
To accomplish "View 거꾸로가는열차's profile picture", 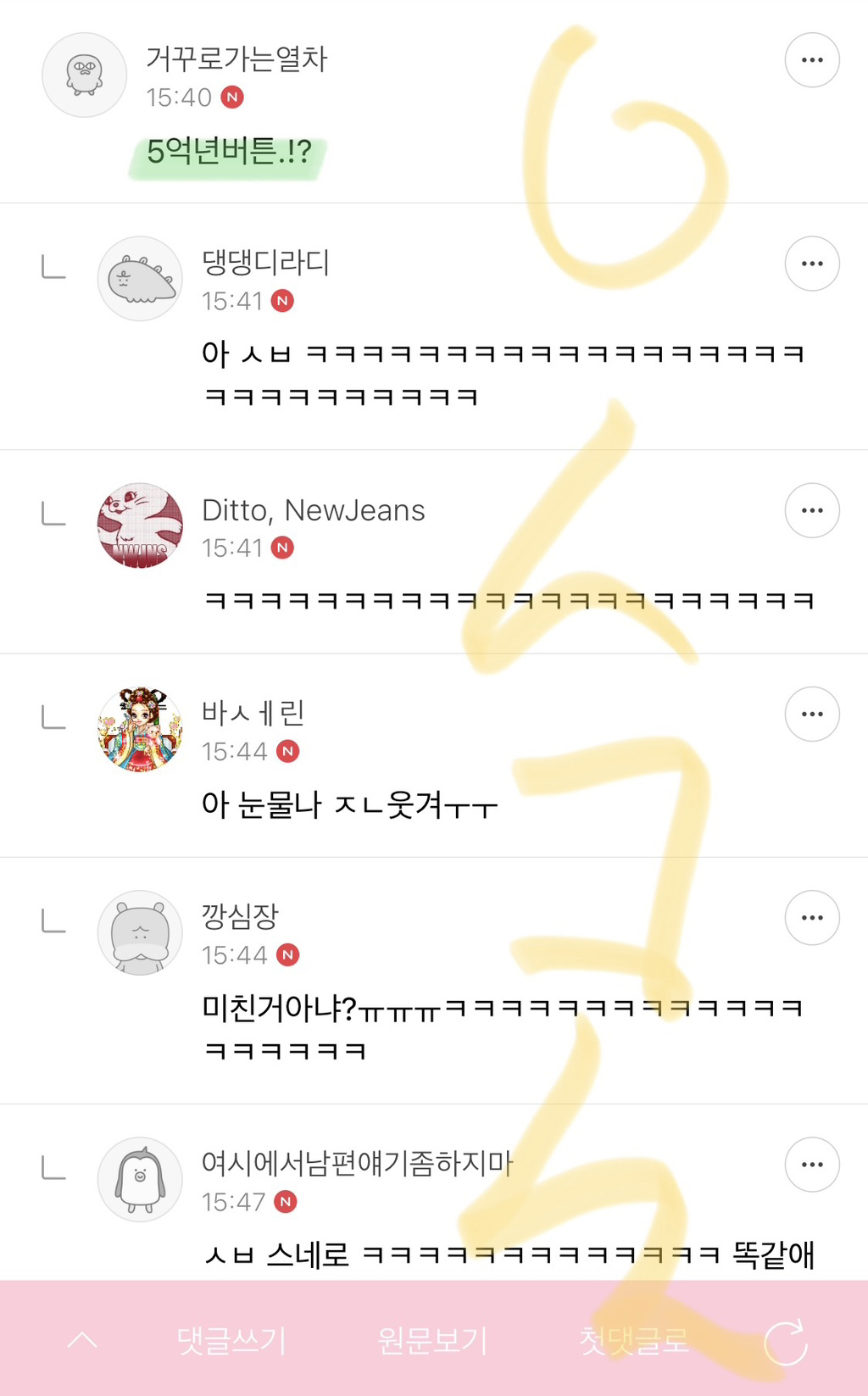I will click(x=85, y=75).
